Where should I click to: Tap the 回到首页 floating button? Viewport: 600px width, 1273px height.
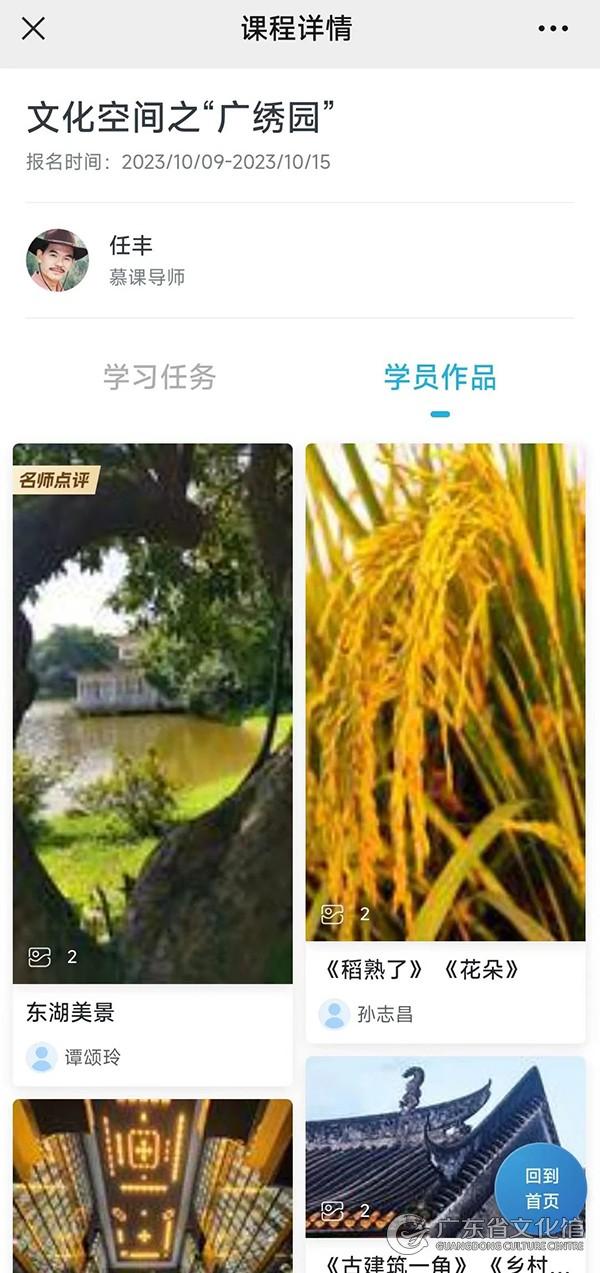[x=542, y=1188]
